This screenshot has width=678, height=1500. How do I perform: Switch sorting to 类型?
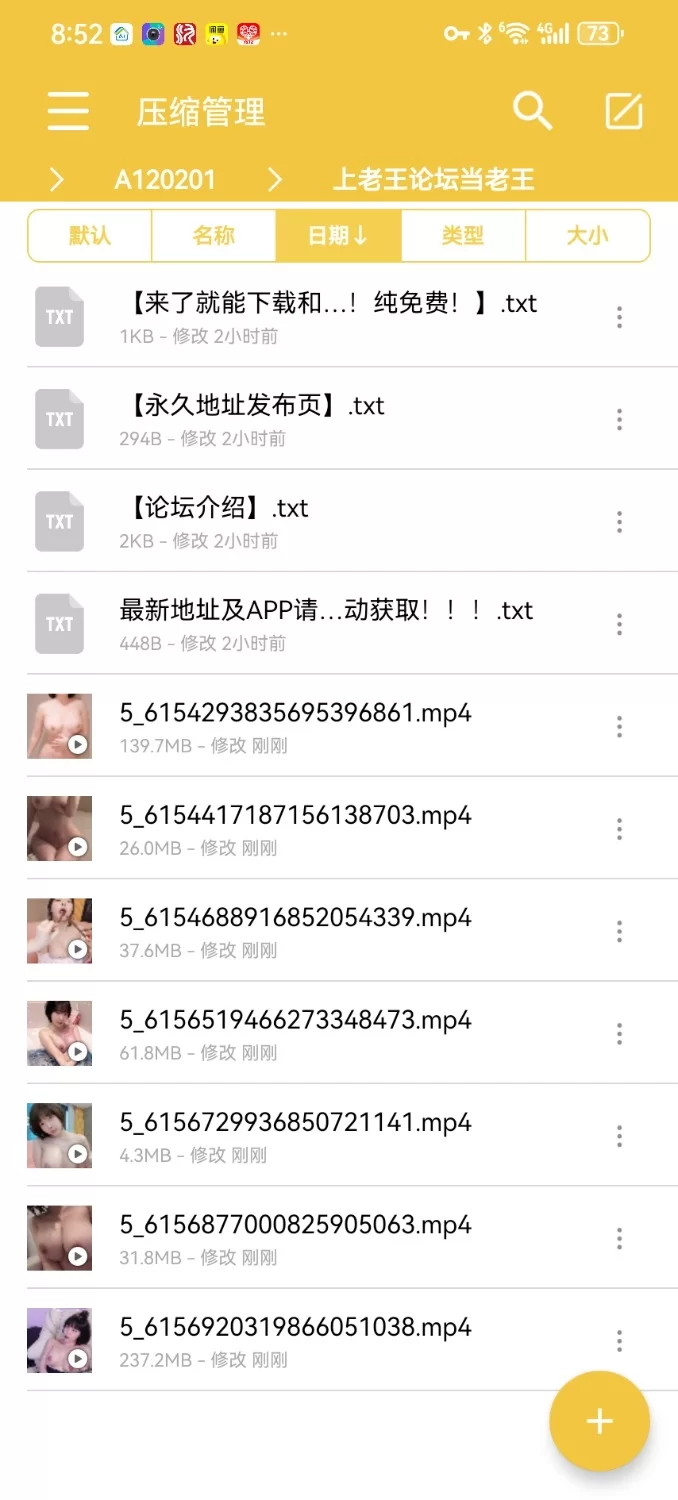click(x=462, y=236)
